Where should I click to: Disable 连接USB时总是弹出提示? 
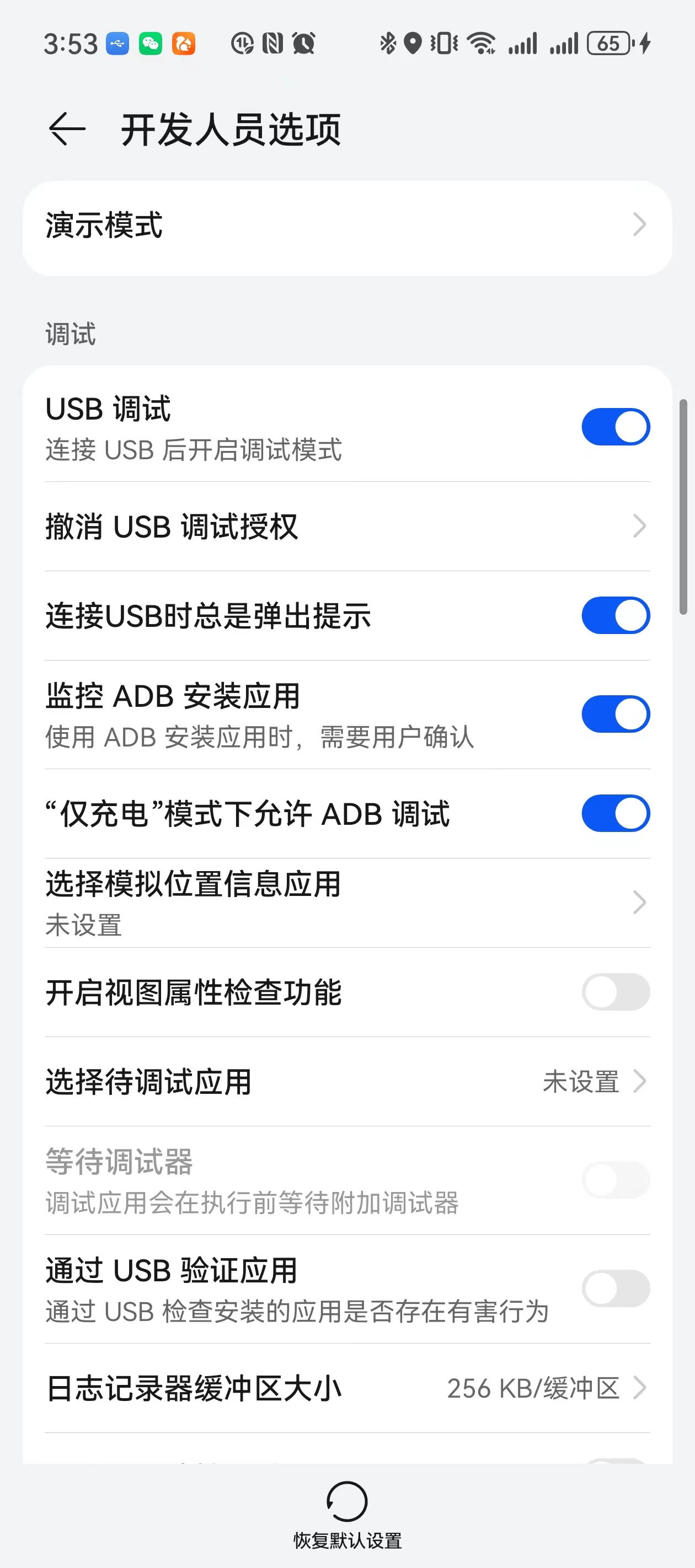(615, 615)
